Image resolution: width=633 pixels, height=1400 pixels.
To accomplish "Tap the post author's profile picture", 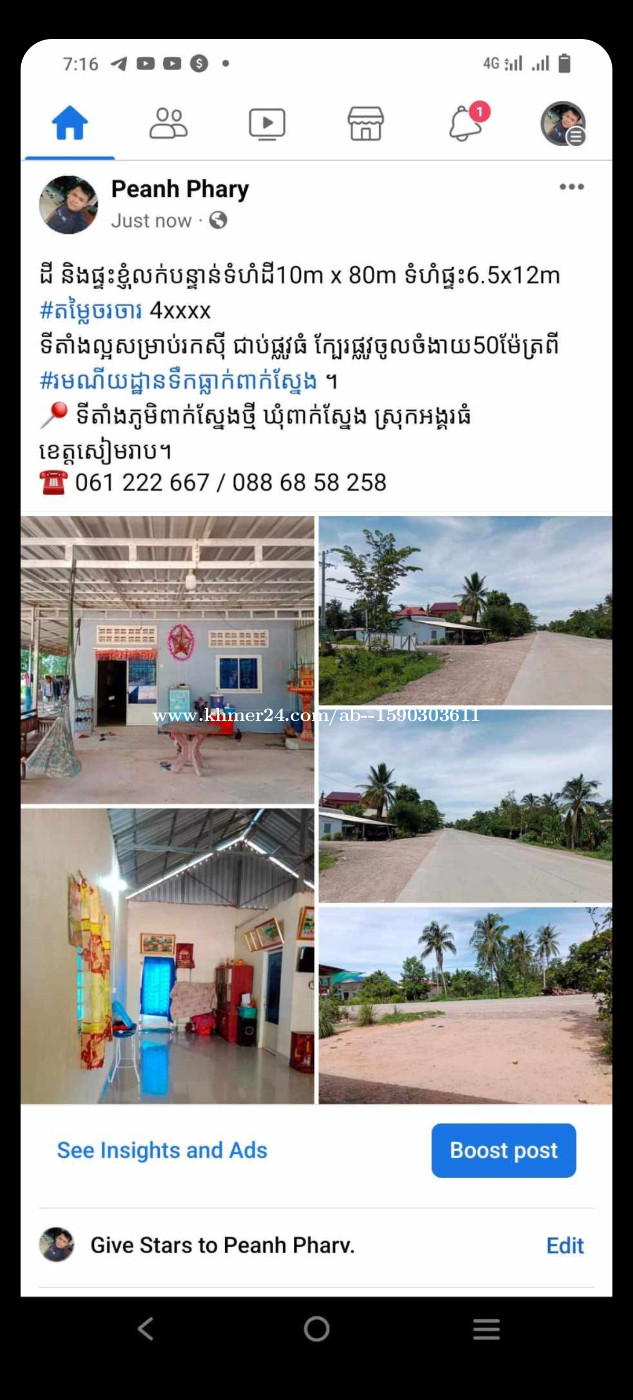I will (68, 205).
